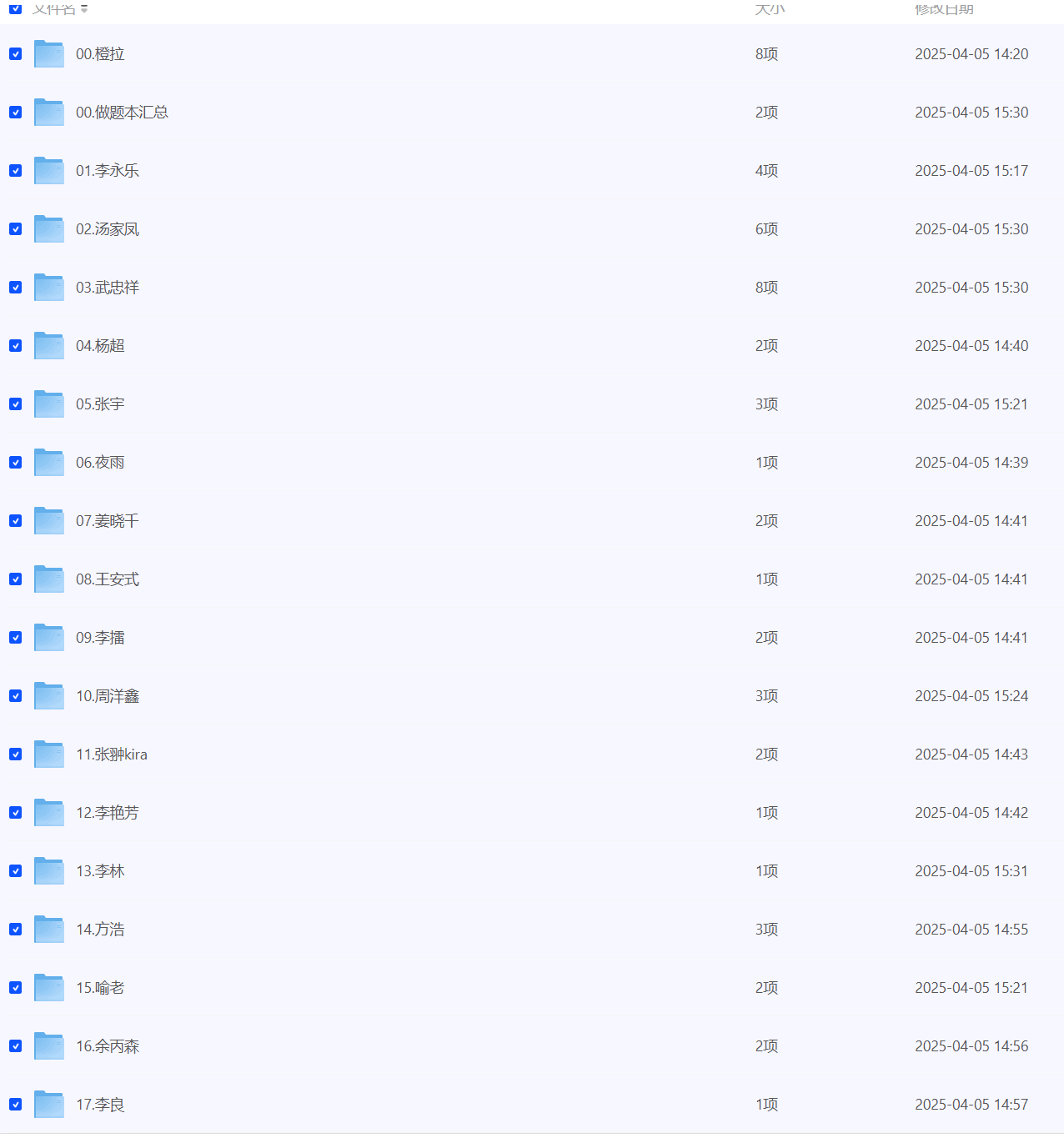Uncheck the 15.喻老 checkbox
Image resolution: width=1064 pixels, height=1143 pixels.
point(15,987)
